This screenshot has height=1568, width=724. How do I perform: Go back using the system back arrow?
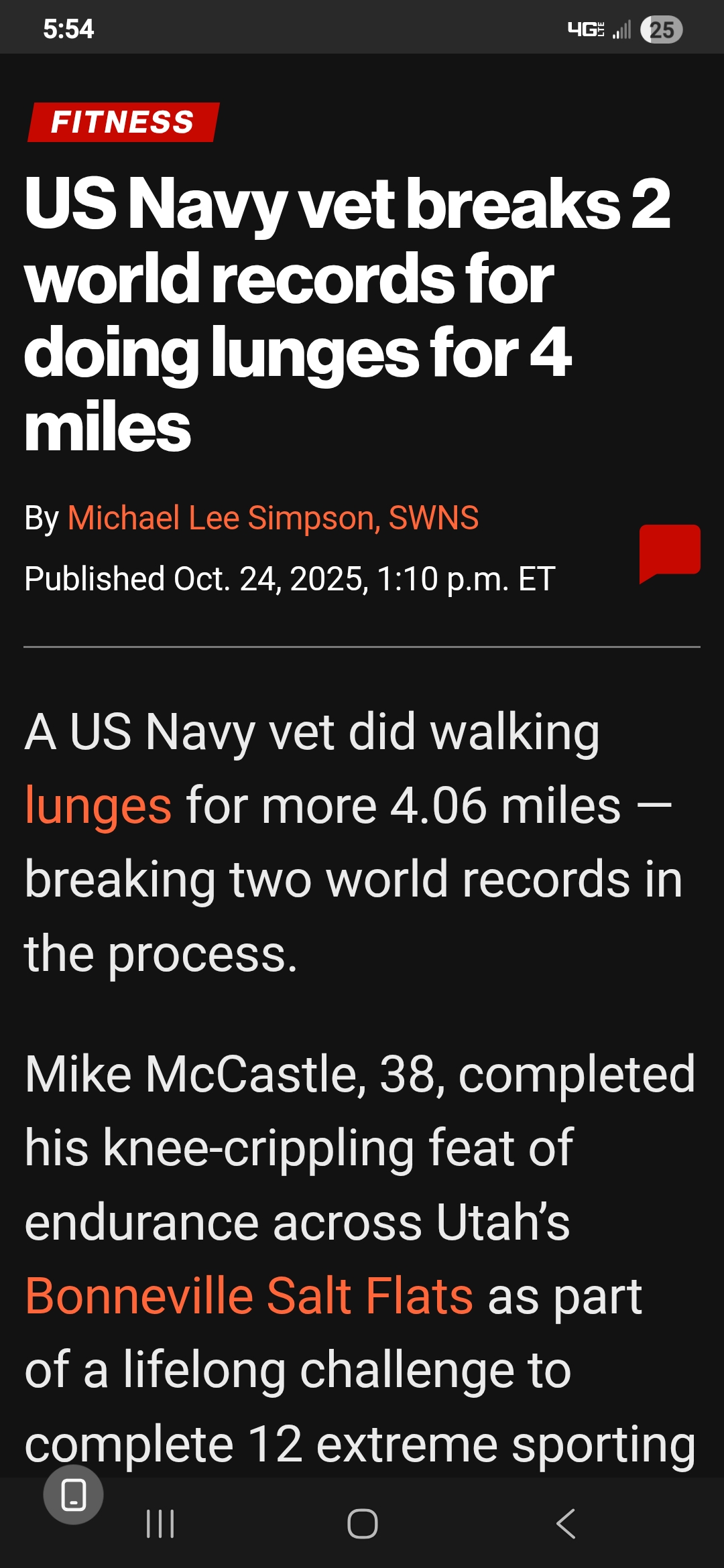565,1523
